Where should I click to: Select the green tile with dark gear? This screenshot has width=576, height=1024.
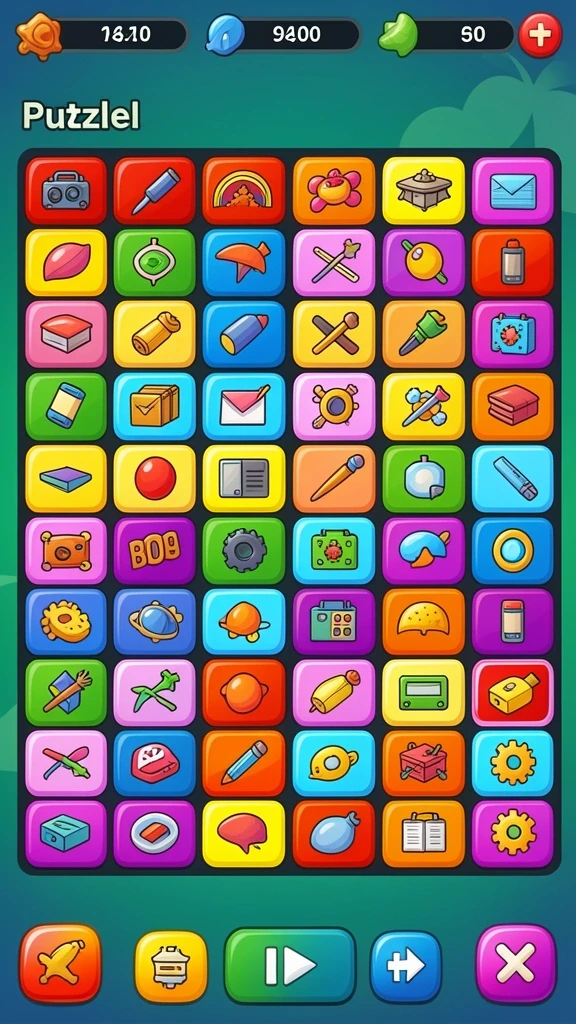coord(244,551)
